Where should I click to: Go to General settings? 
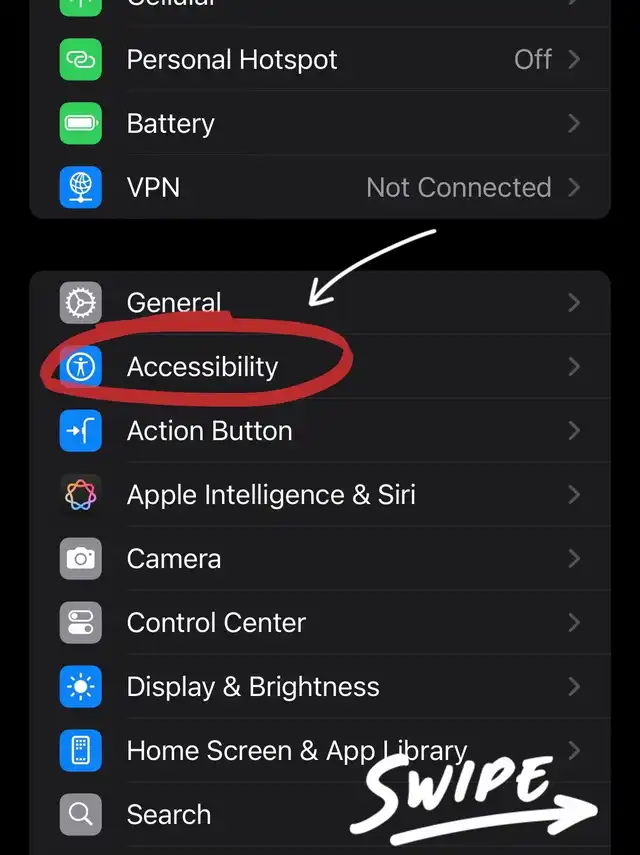tap(174, 302)
